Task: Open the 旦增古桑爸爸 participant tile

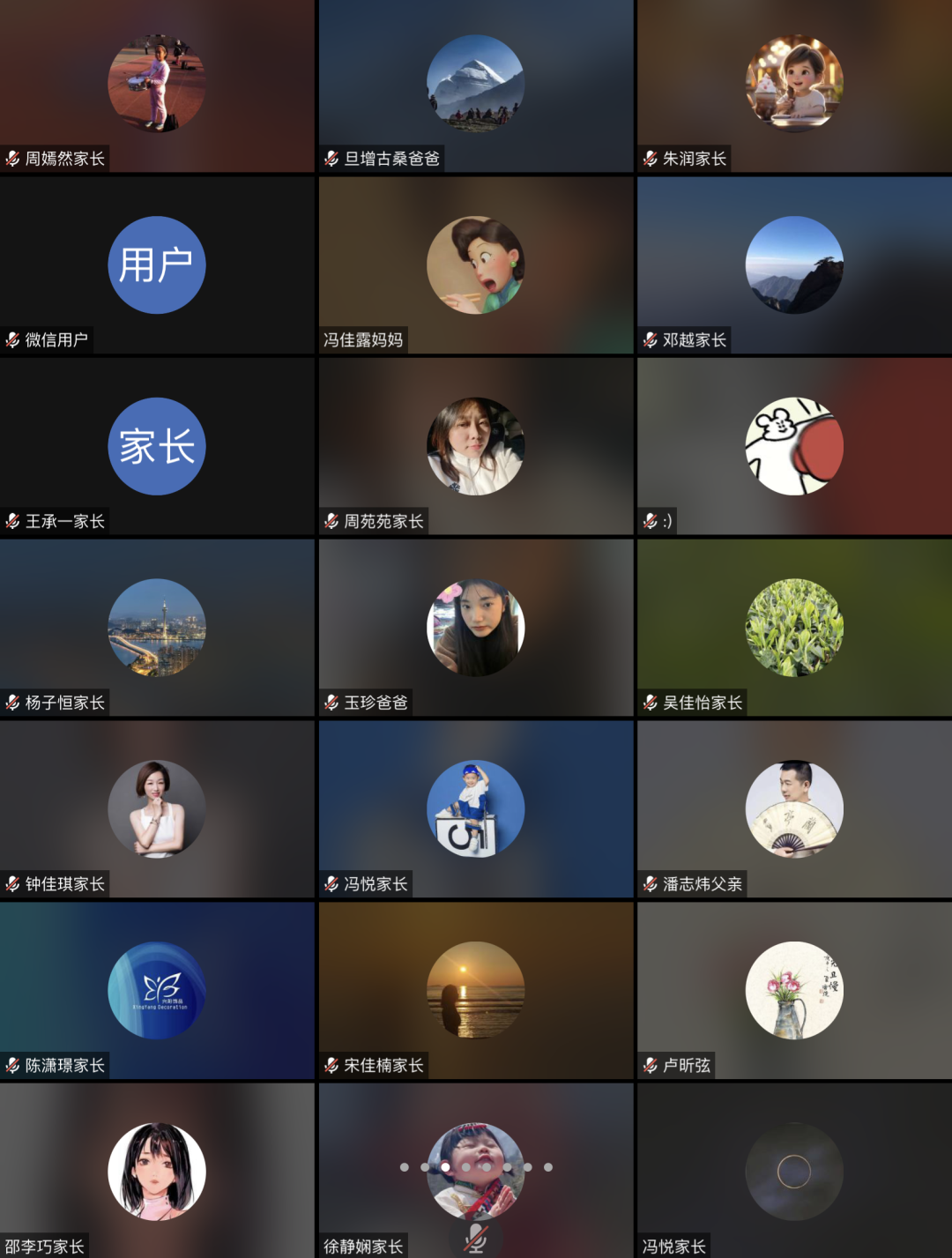Action: click(x=476, y=86)
